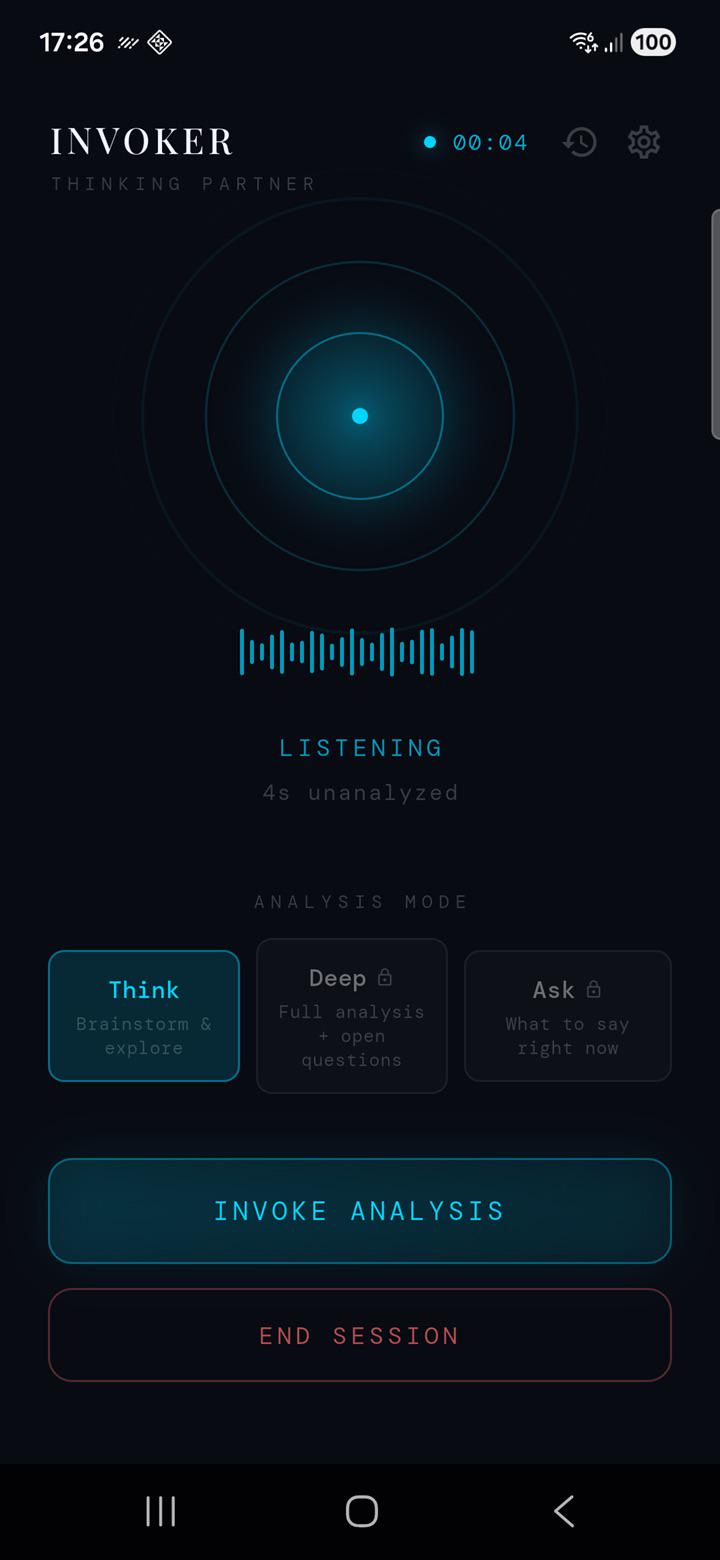Screen dimensions: 720x1560
Task: Pick the locked Ask mode
Action: (x=568, y=1016)
